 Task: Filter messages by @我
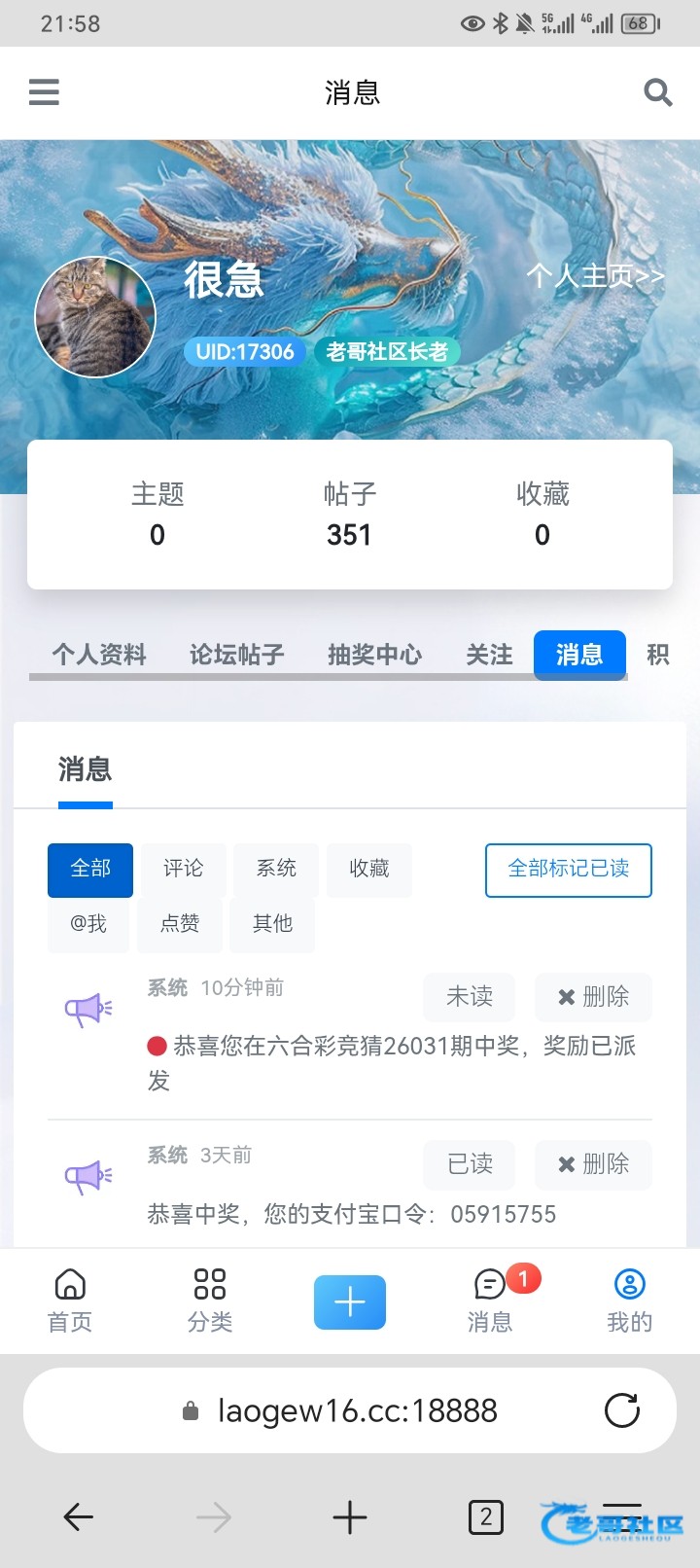(88, 924)
